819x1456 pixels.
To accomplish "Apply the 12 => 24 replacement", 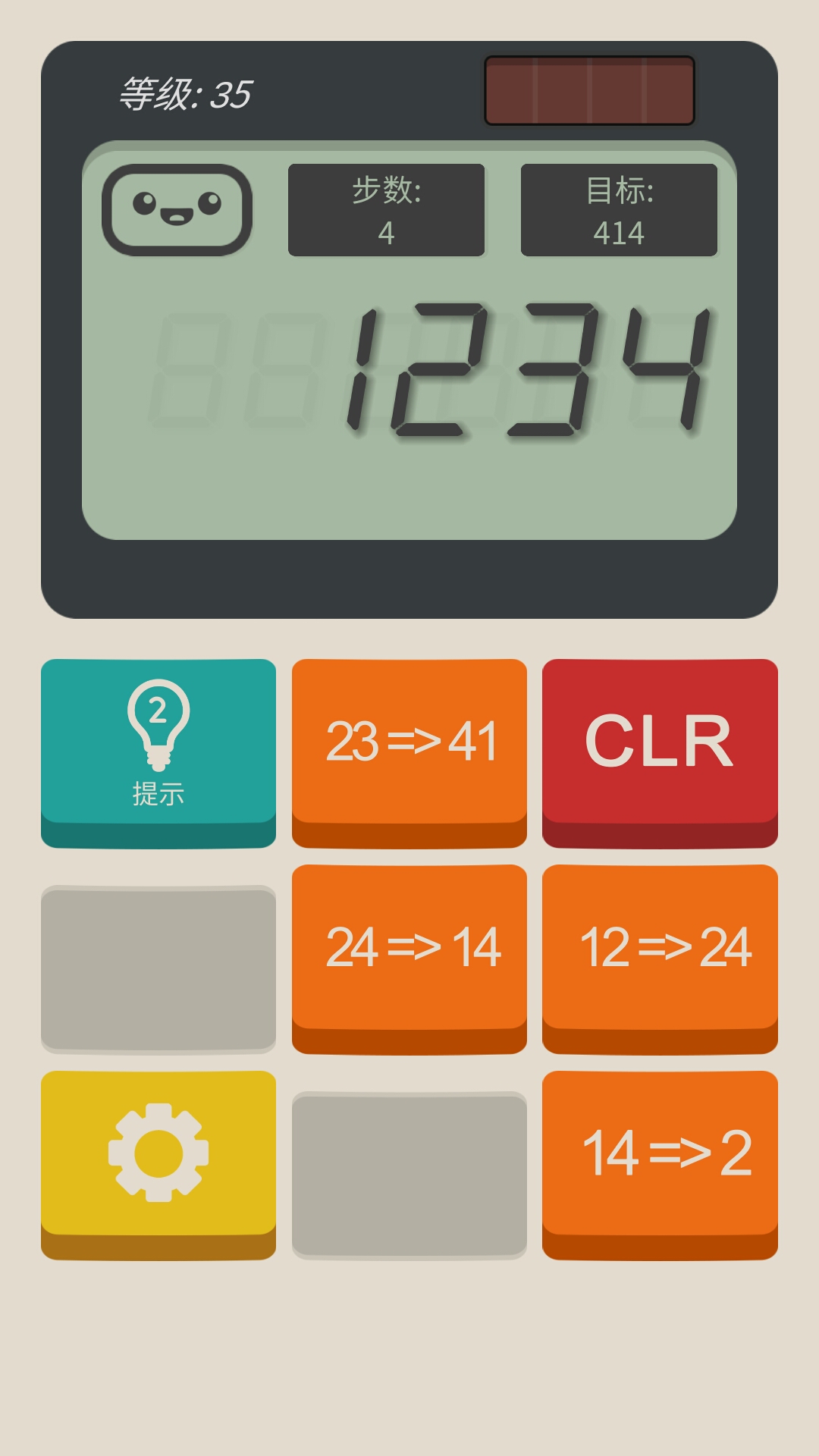I will click(x=660, y=959).
